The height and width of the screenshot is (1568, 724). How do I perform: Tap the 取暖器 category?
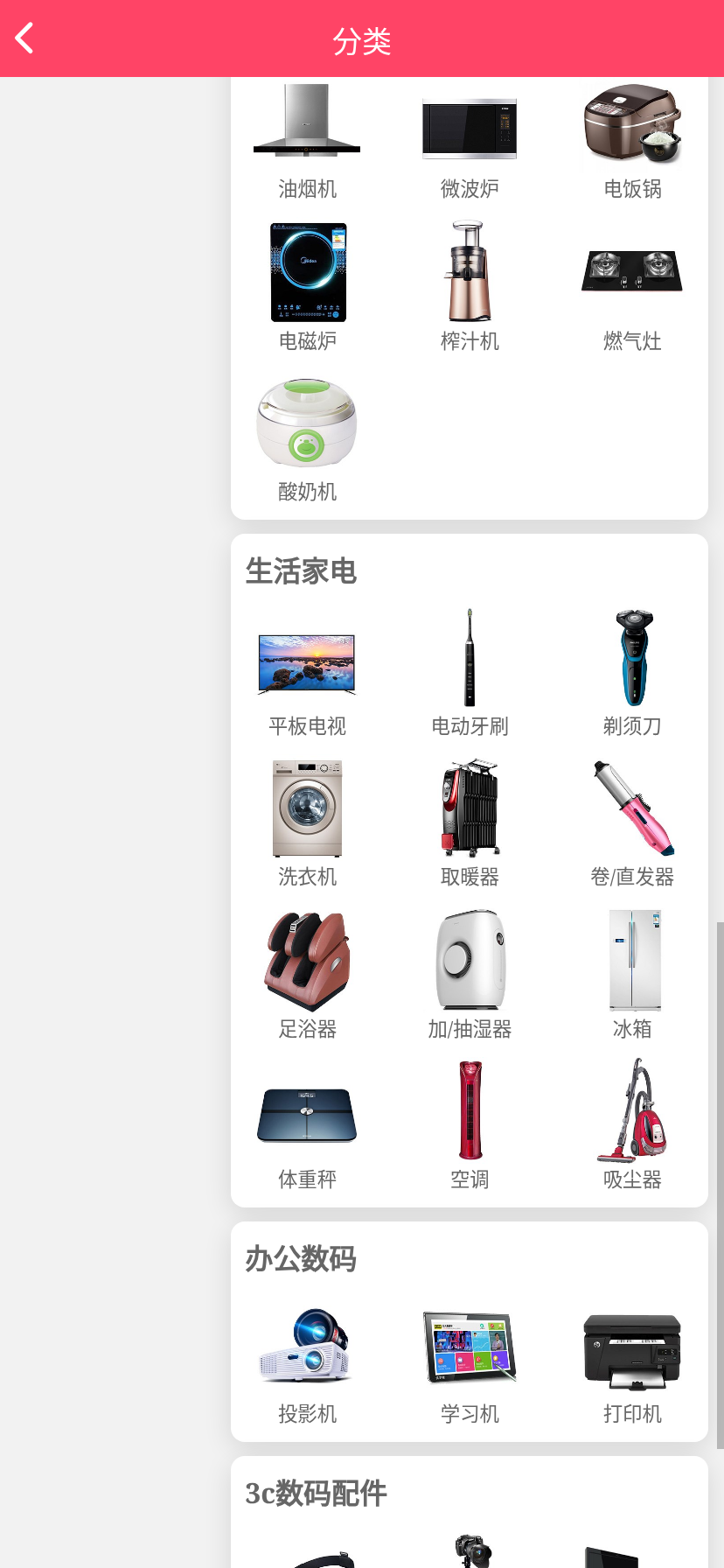pyautogui.click(x=470, y=822)
